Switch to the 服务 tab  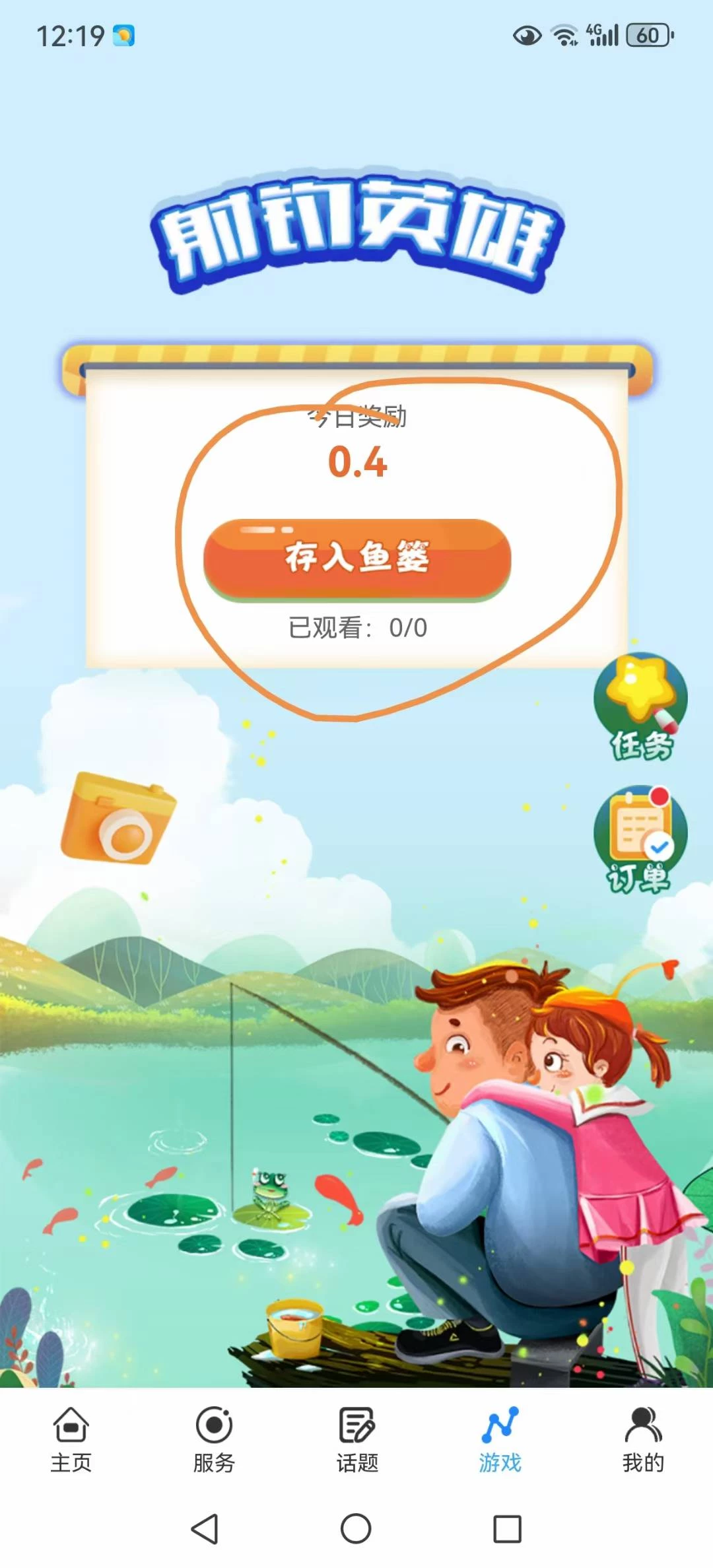[214, 1440]
